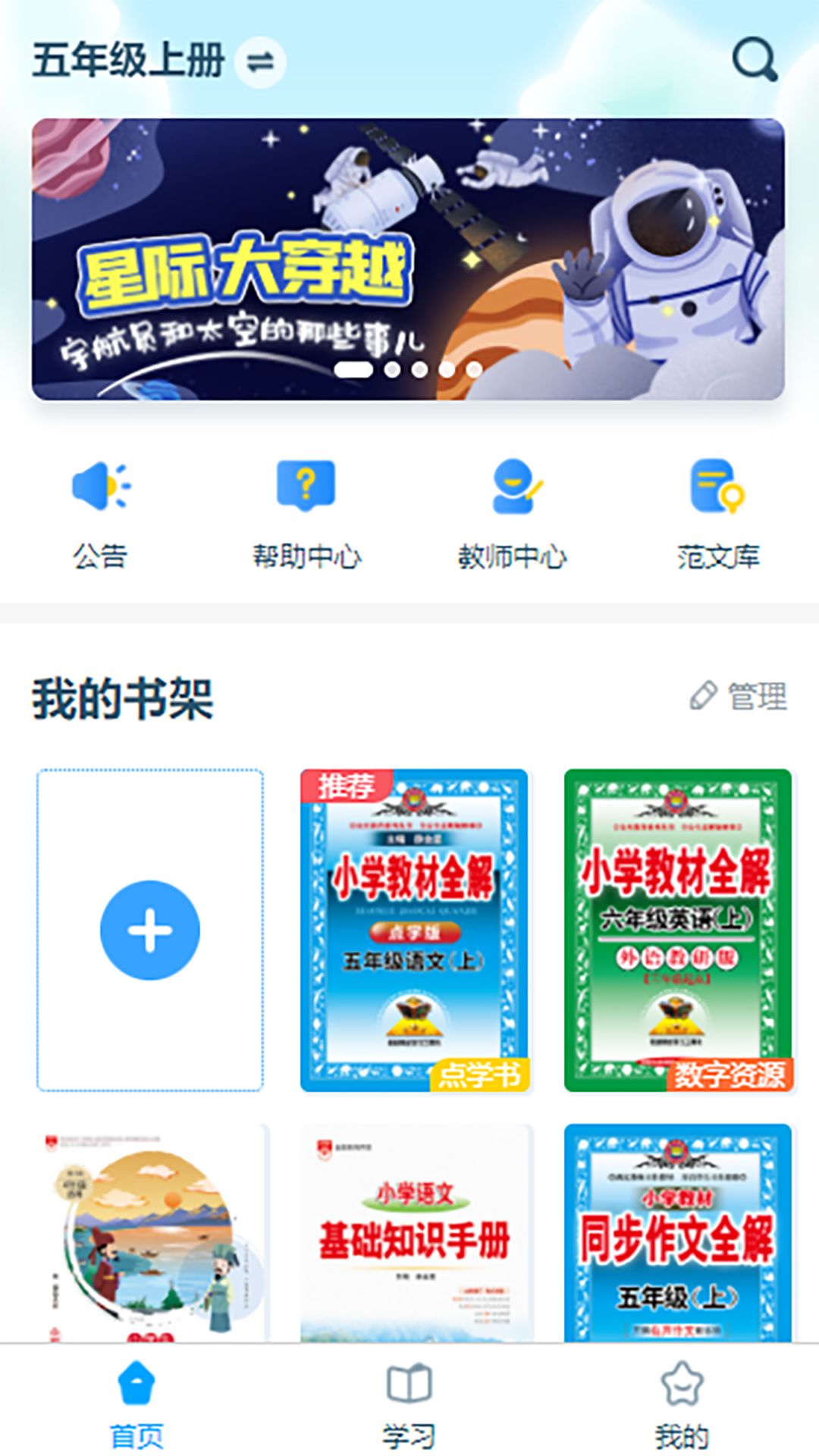Click the blue plus button to add a book
Viewport: 819px width, 1456px height.
[149, 929]
